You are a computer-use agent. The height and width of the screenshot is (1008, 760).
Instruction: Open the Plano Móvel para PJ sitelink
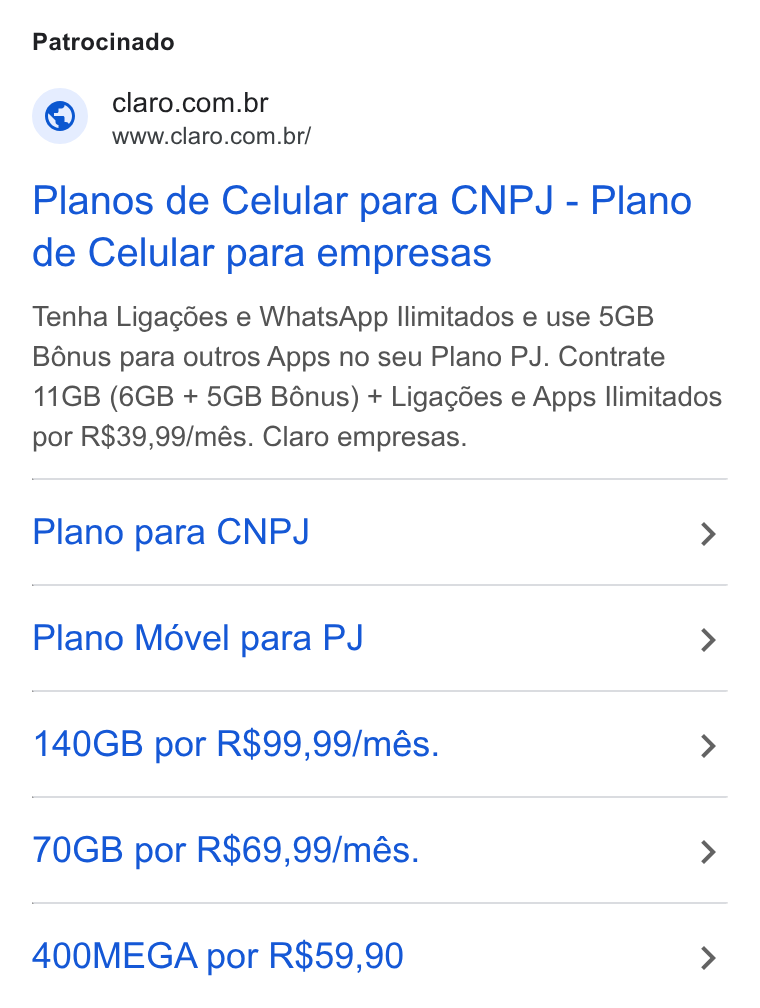click(x=379, y=638)
